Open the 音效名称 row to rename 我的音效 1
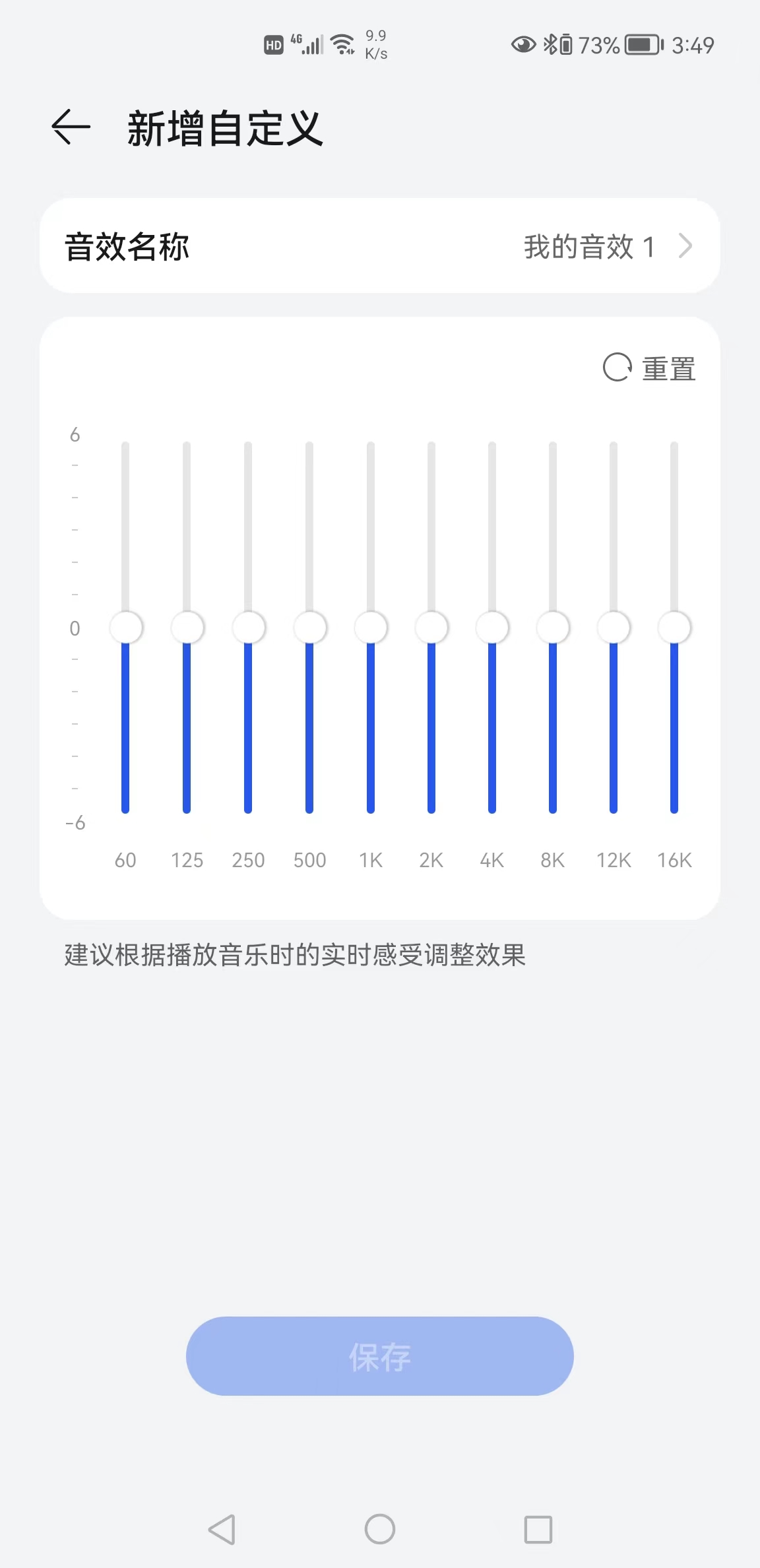The height and width of the screenshot is (1568, 760). (380, 246)
